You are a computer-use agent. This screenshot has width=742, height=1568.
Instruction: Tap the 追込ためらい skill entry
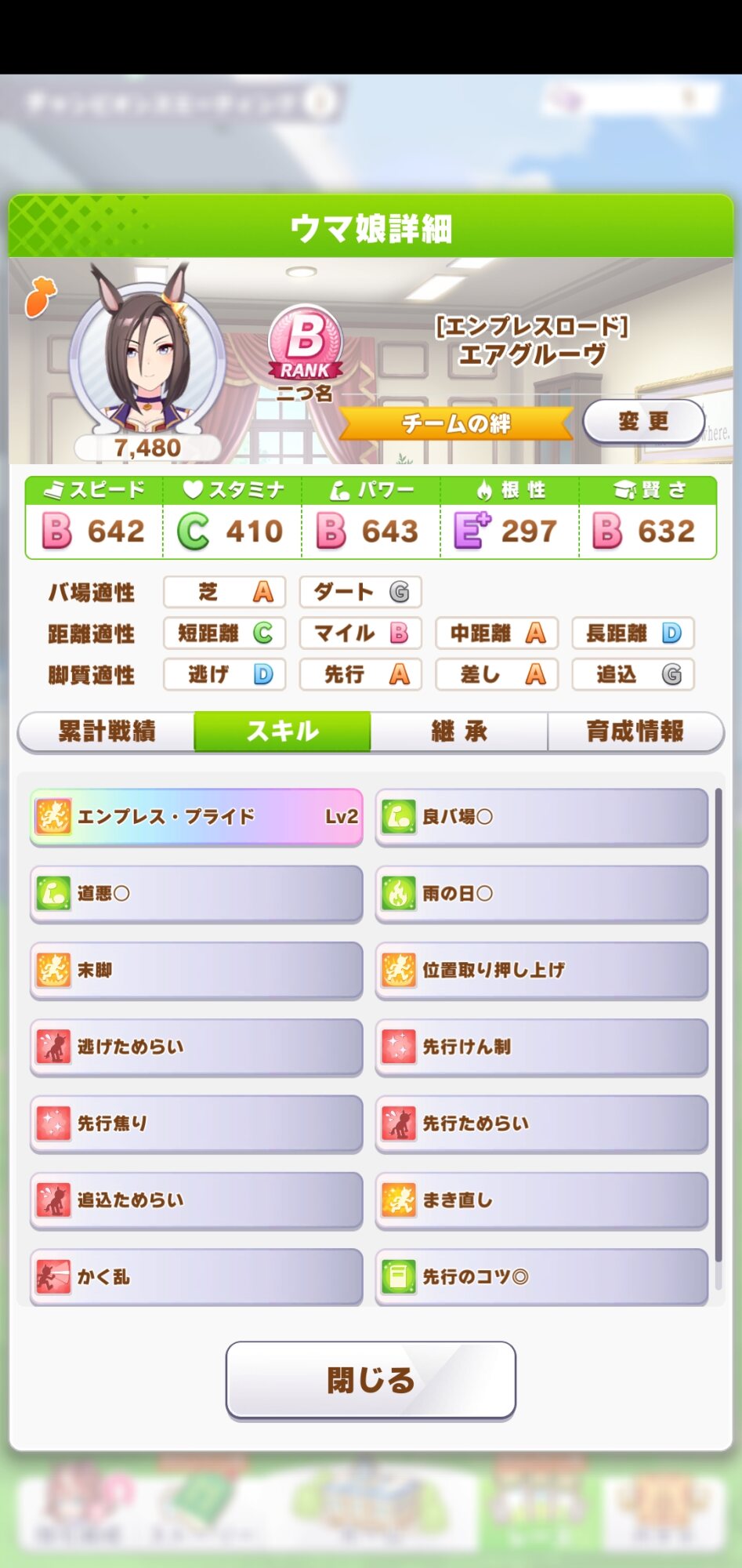click(196, 1200)
